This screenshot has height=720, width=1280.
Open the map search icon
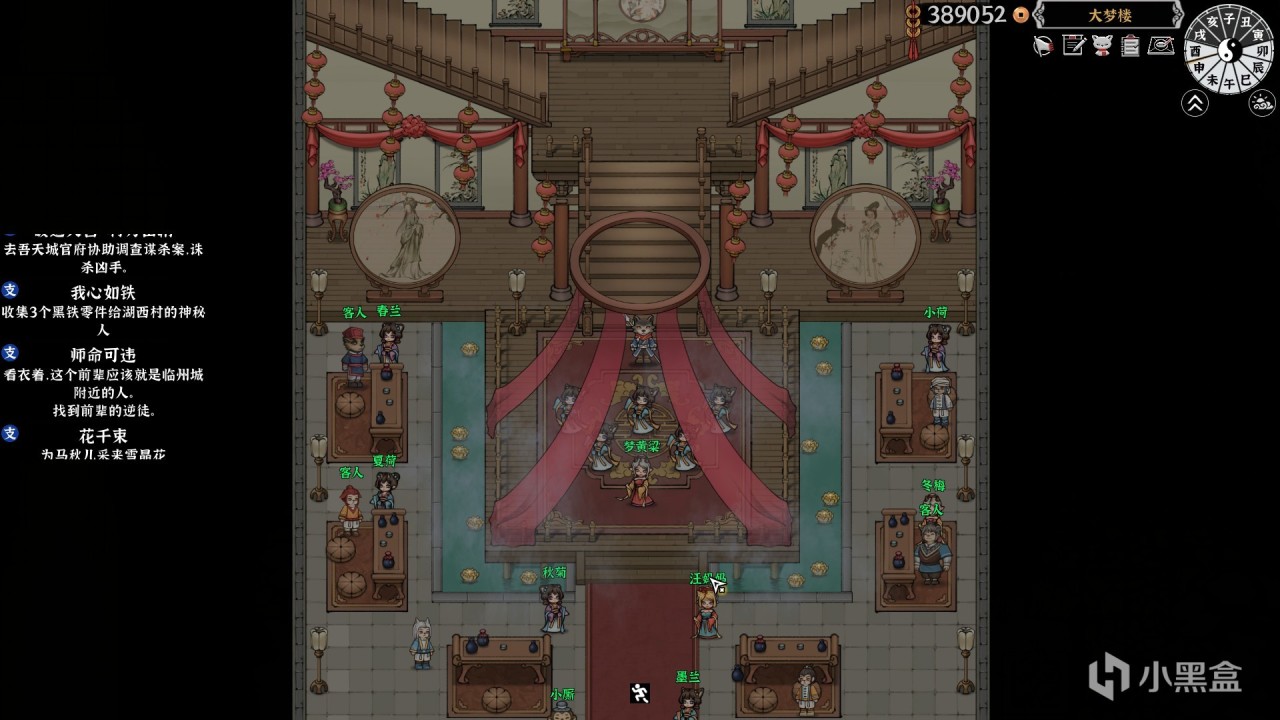coord(1161,45)
